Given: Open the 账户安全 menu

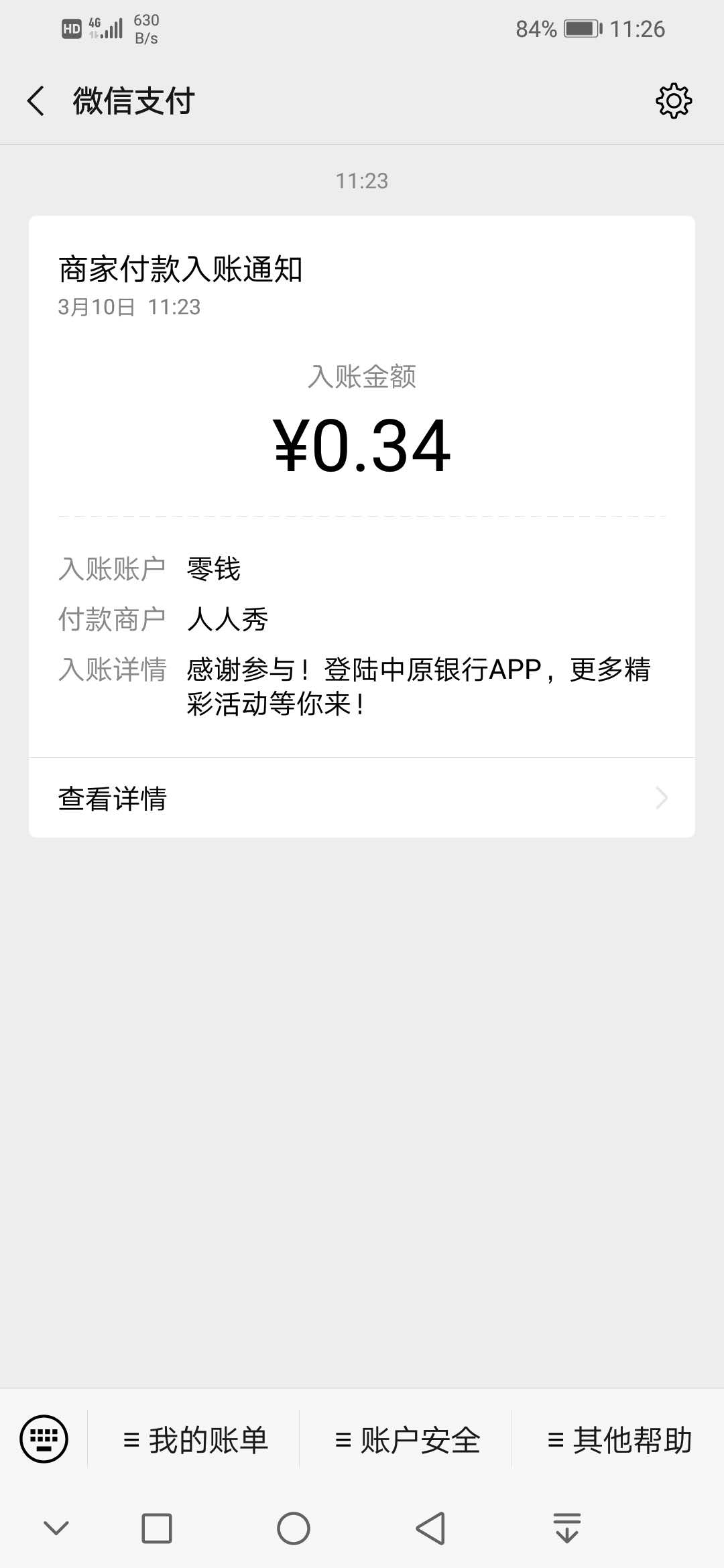Looking at the screenshot, I should pyautogui.click(x=407, y=1440).
